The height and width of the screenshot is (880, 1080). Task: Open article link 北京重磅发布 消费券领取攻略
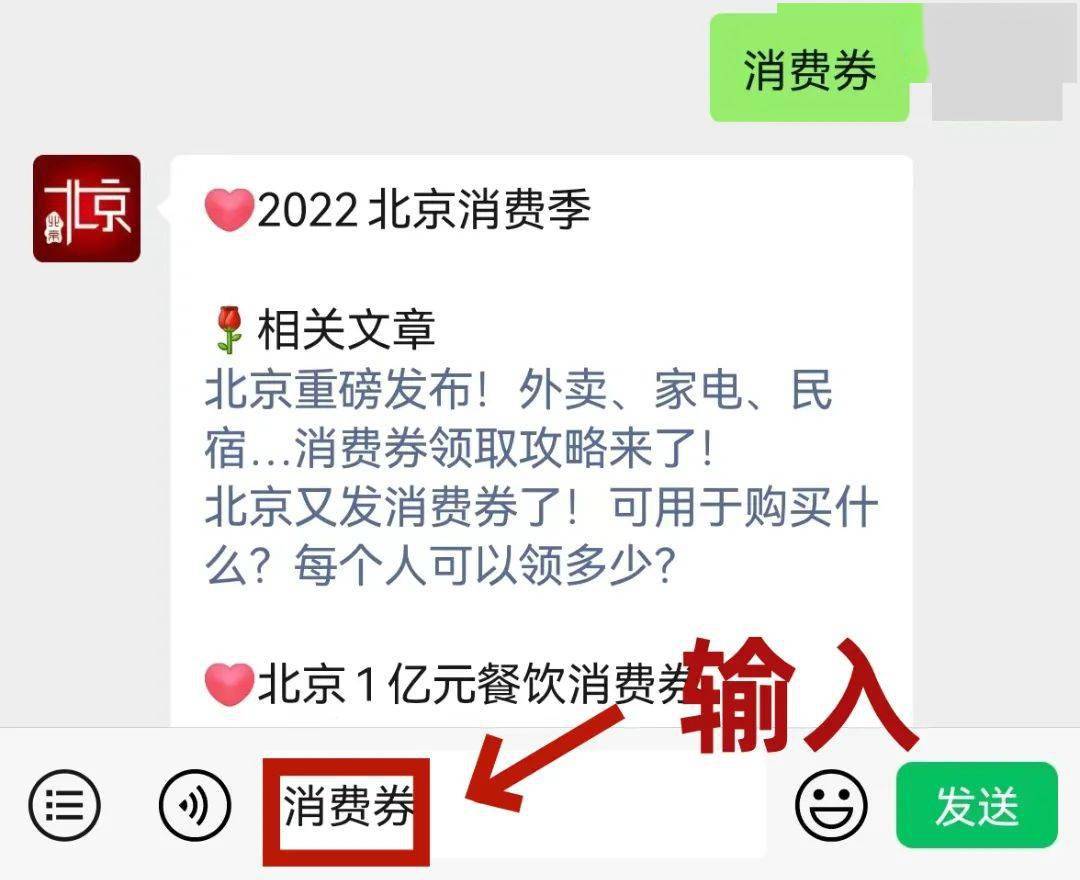point(518,420)
